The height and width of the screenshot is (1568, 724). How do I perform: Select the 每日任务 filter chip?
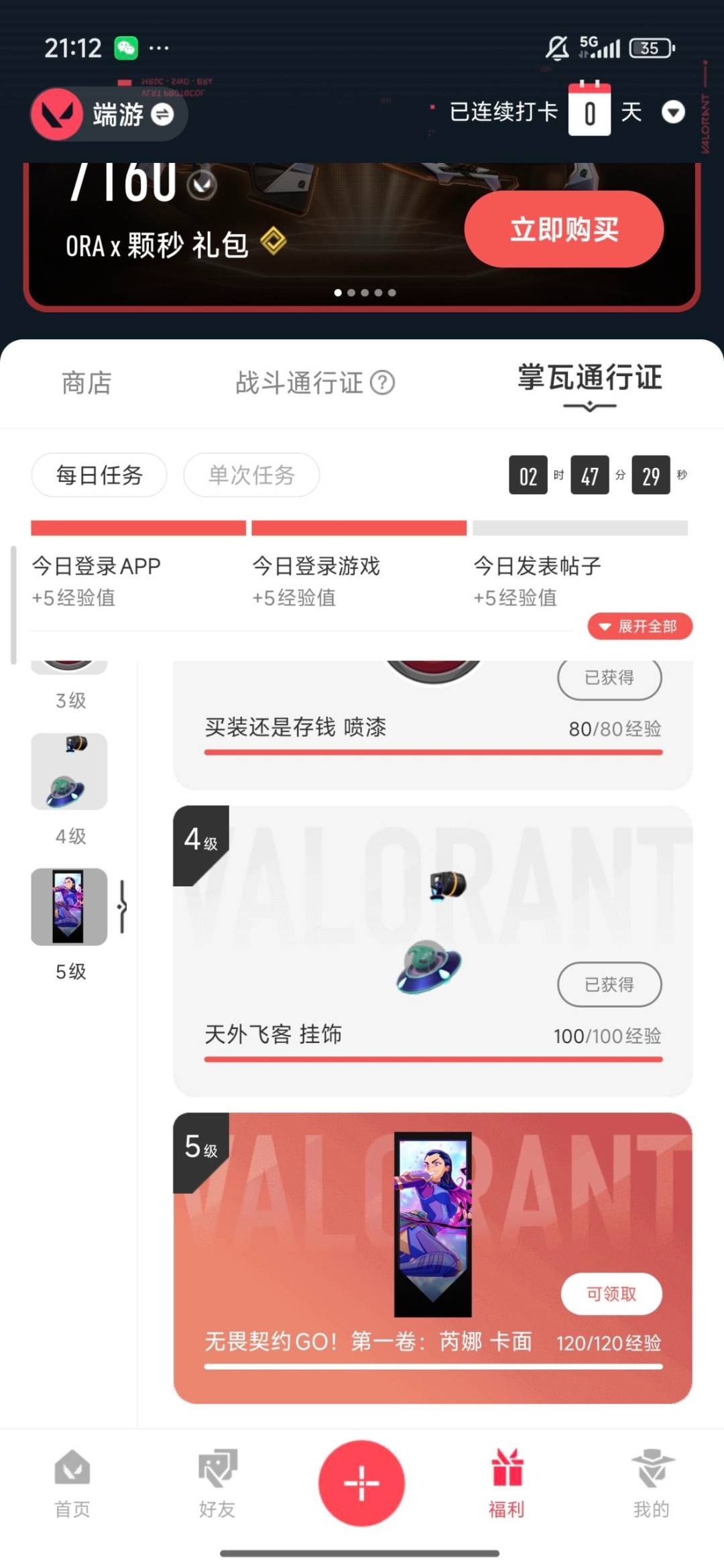pos(99,475)
